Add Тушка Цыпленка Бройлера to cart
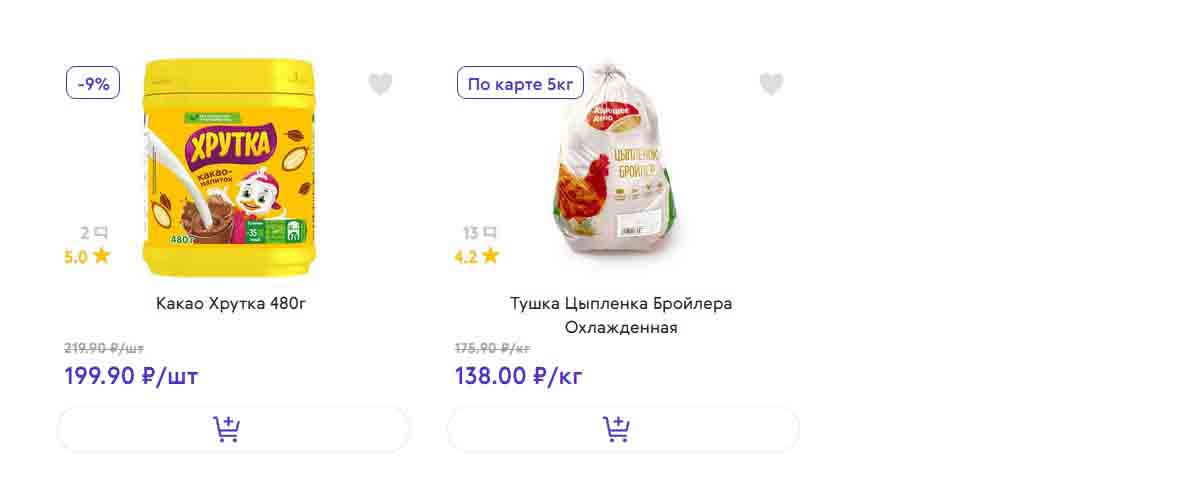 pyautogui.click(x=623, y=429)
